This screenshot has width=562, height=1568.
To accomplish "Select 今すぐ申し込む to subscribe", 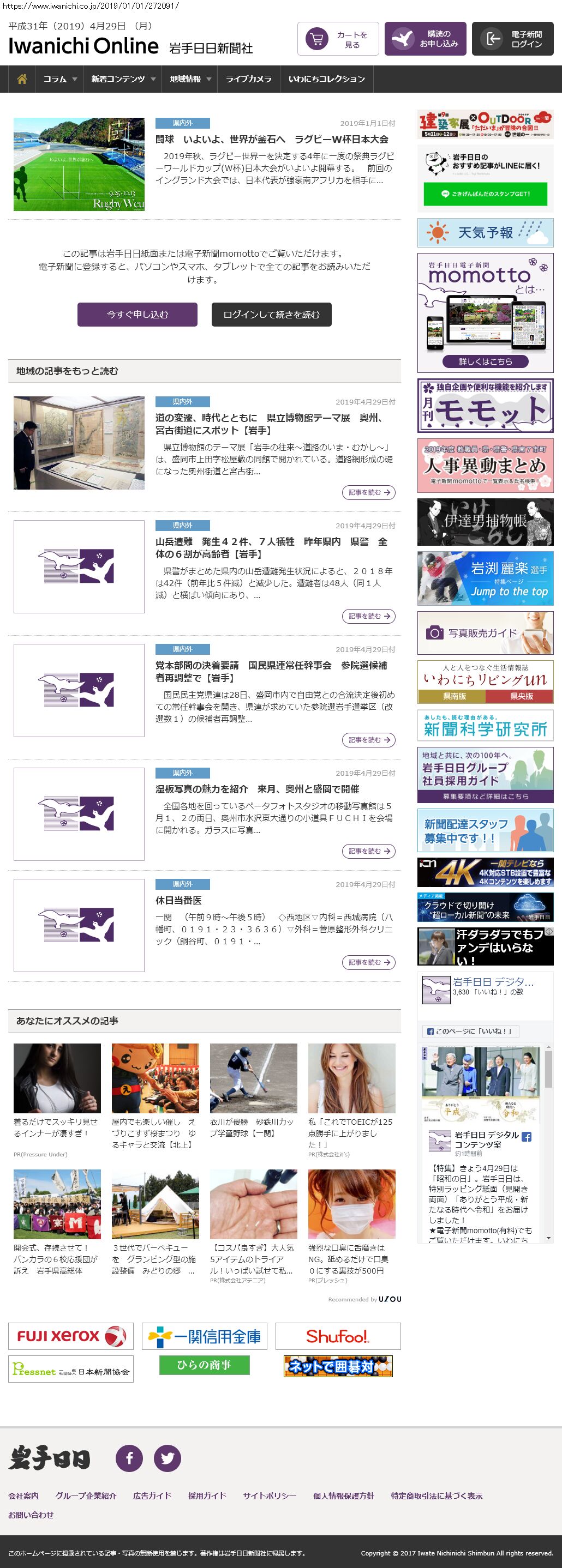I will 137,315.
